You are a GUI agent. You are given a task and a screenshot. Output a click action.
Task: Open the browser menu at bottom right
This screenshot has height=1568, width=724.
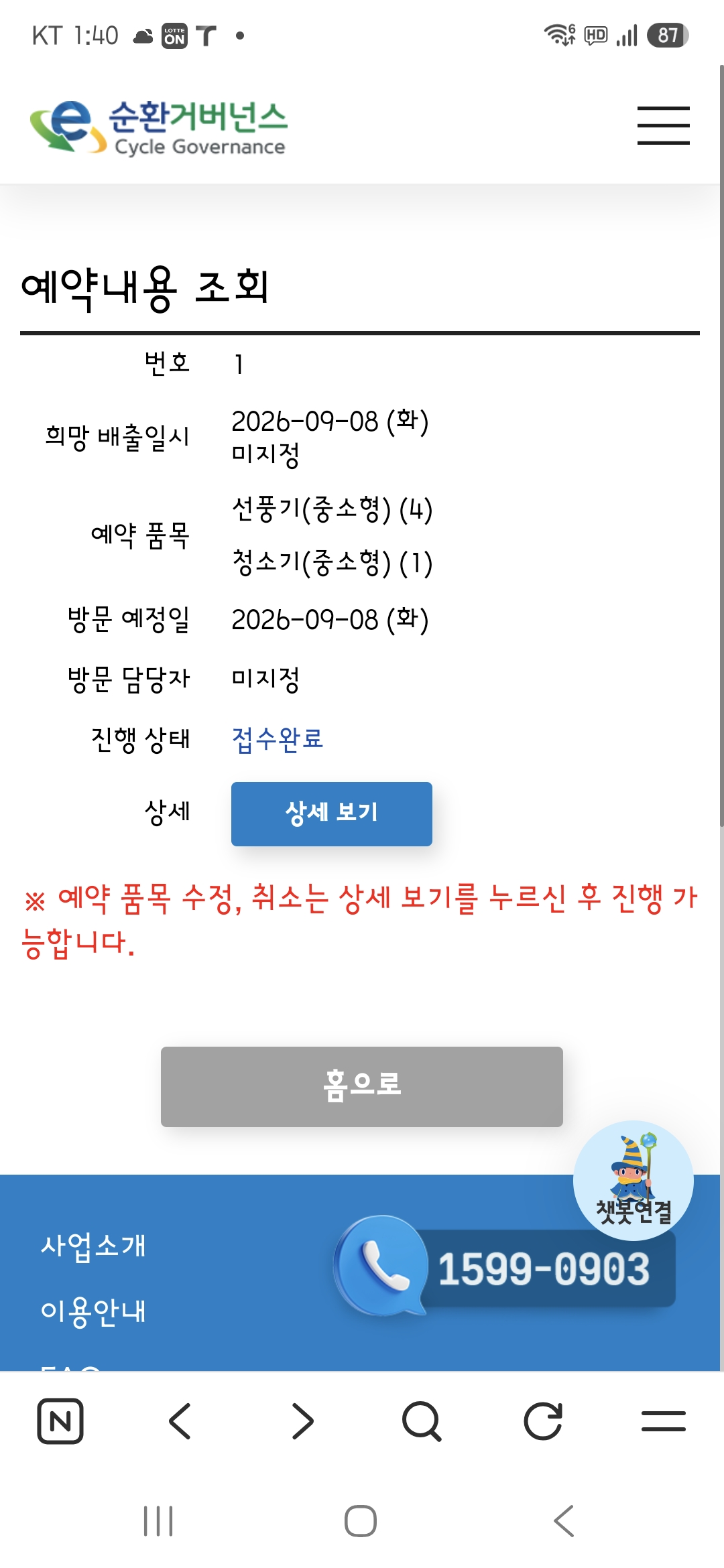click(x=663, y=1421)
